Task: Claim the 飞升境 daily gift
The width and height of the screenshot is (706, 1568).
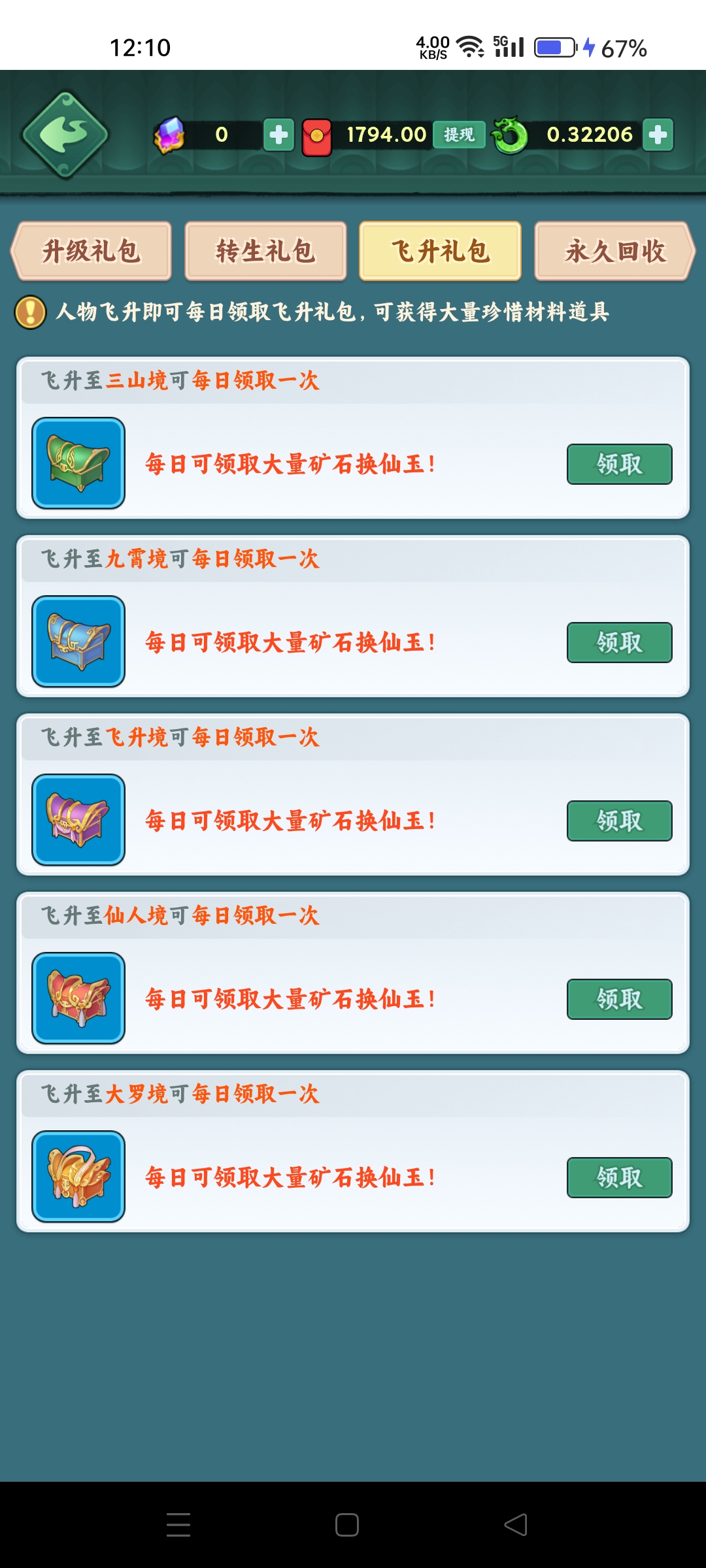Action: [x=619, y=821]
